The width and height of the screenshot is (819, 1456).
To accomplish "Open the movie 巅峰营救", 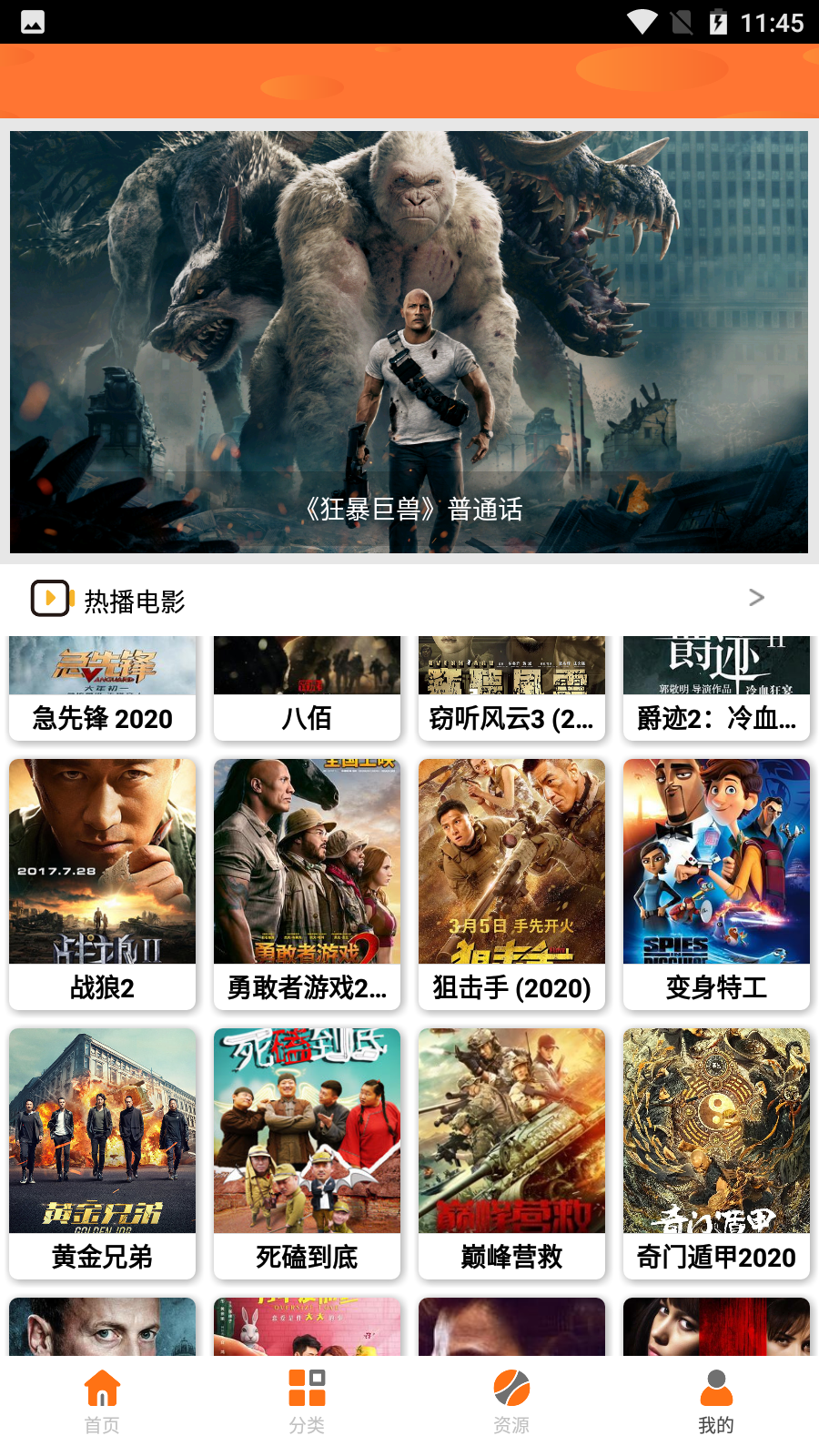I will pyautogui.click(x=511, y=1152).
